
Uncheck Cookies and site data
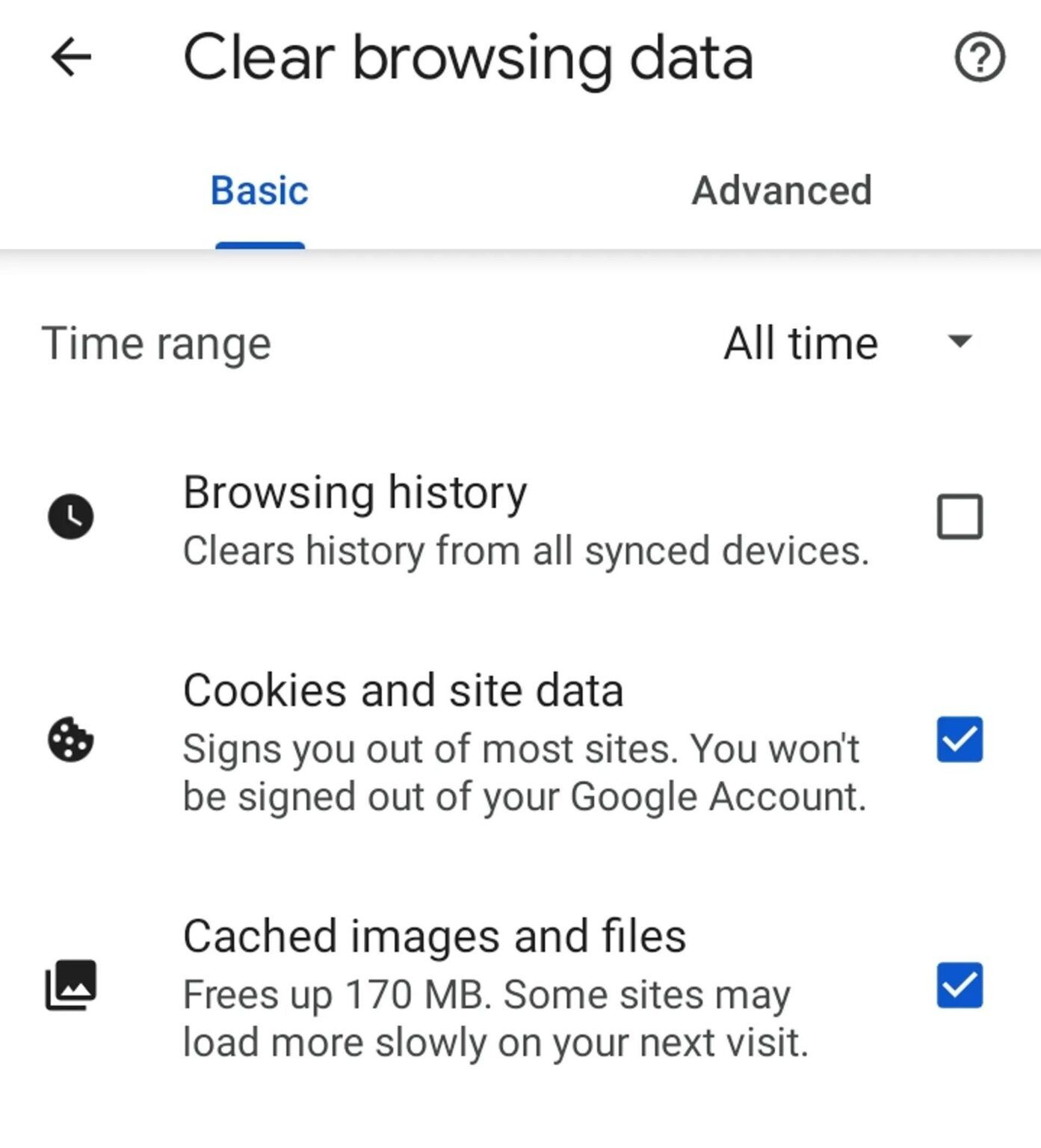[x=960, y=740]
